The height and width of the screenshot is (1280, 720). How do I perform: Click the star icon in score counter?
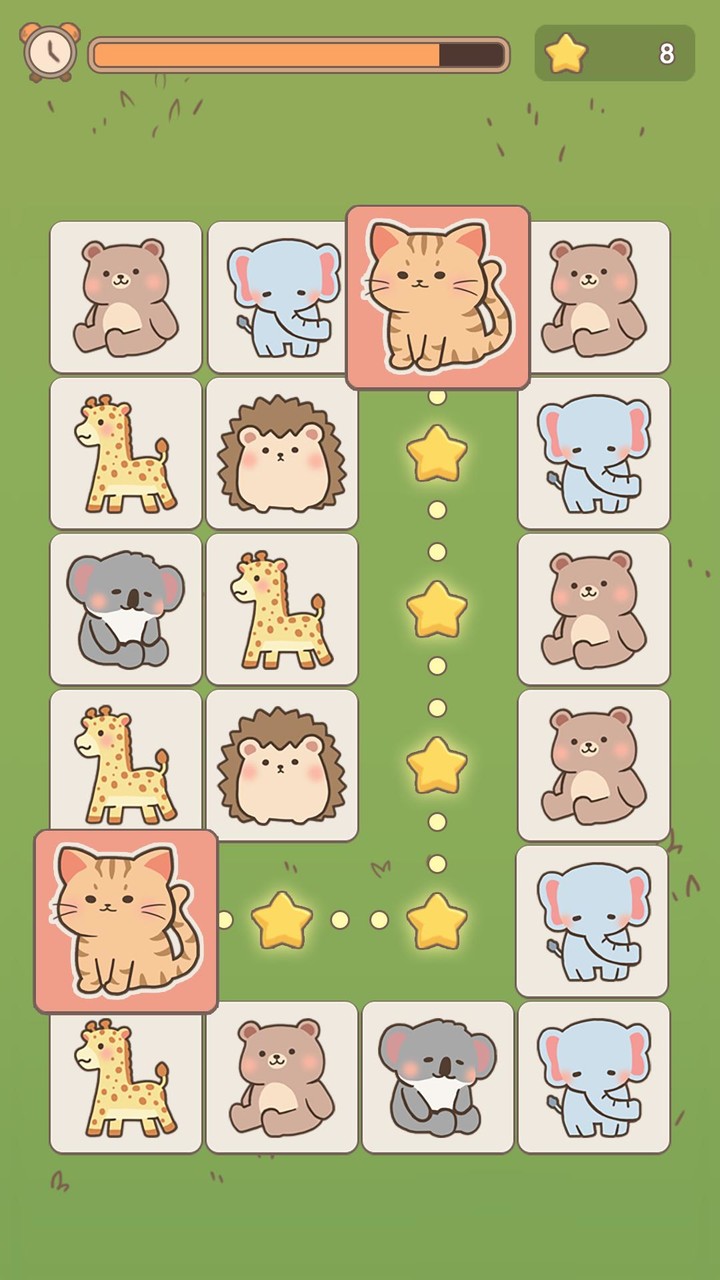click(x=567, y=51)
